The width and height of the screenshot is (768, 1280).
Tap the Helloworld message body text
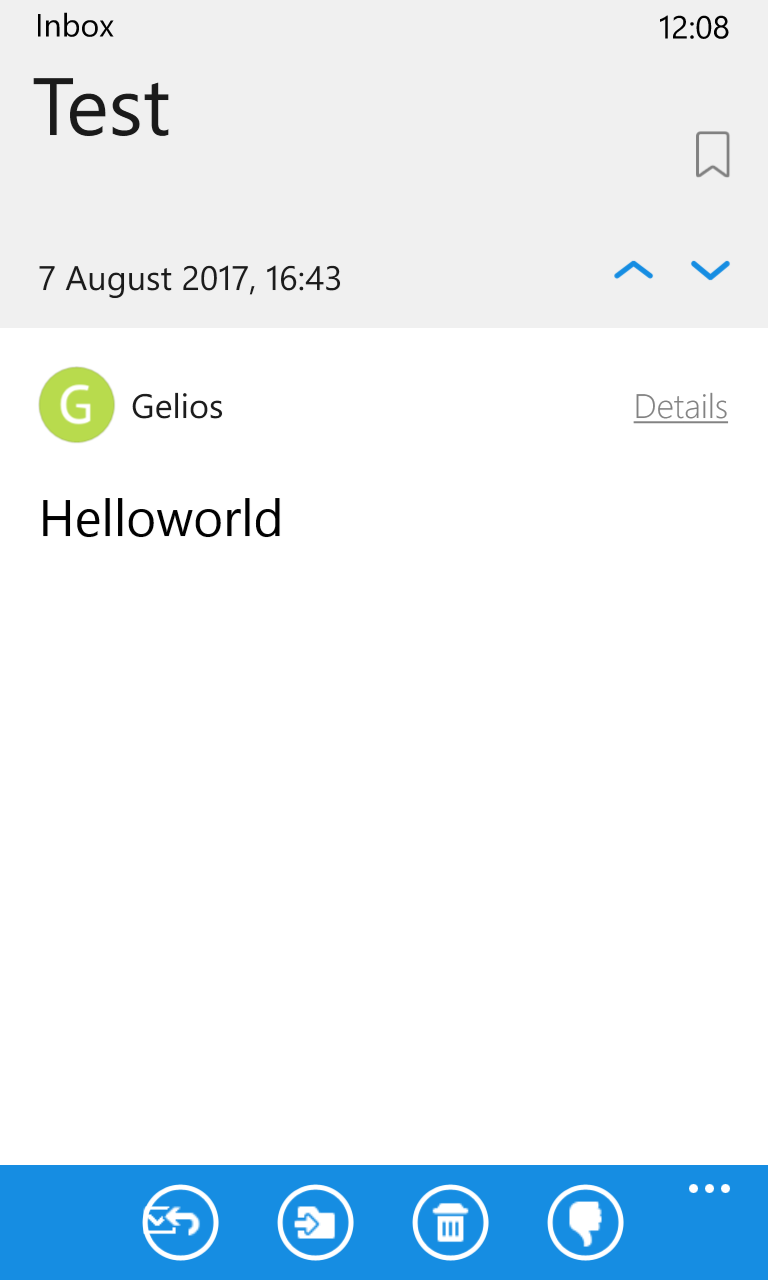[160, 518]
